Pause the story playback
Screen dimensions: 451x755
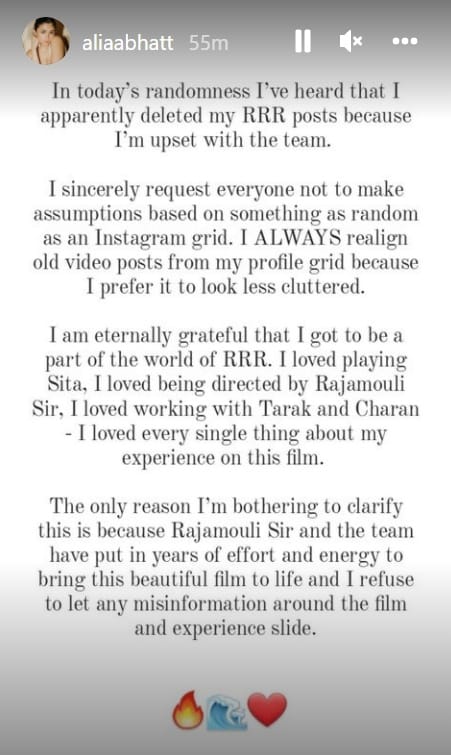coord(303,41)
